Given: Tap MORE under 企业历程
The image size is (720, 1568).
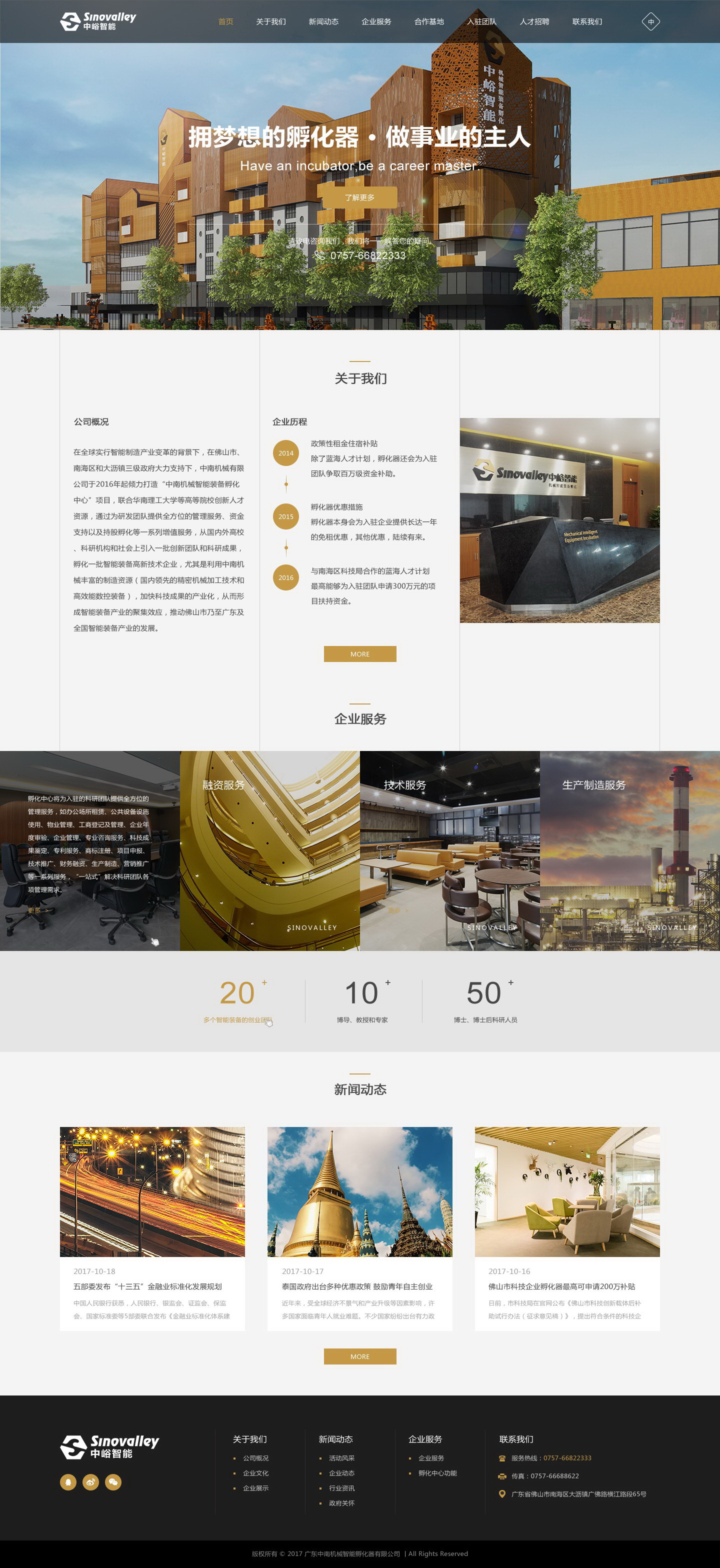Looking at the screenshot, I should (x=359, y=653).
